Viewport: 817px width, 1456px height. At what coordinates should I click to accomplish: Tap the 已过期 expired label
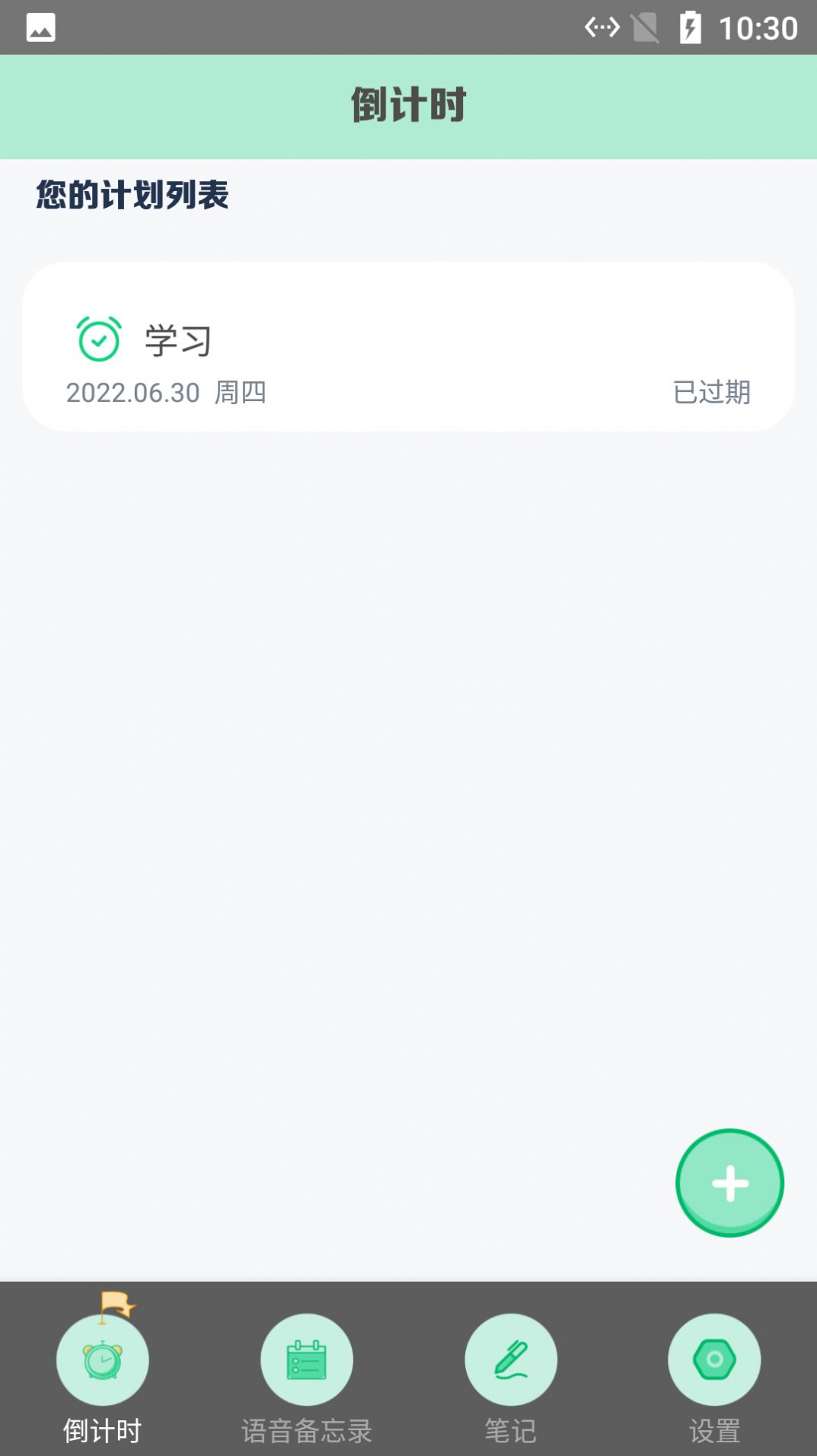tap(713, 394)
